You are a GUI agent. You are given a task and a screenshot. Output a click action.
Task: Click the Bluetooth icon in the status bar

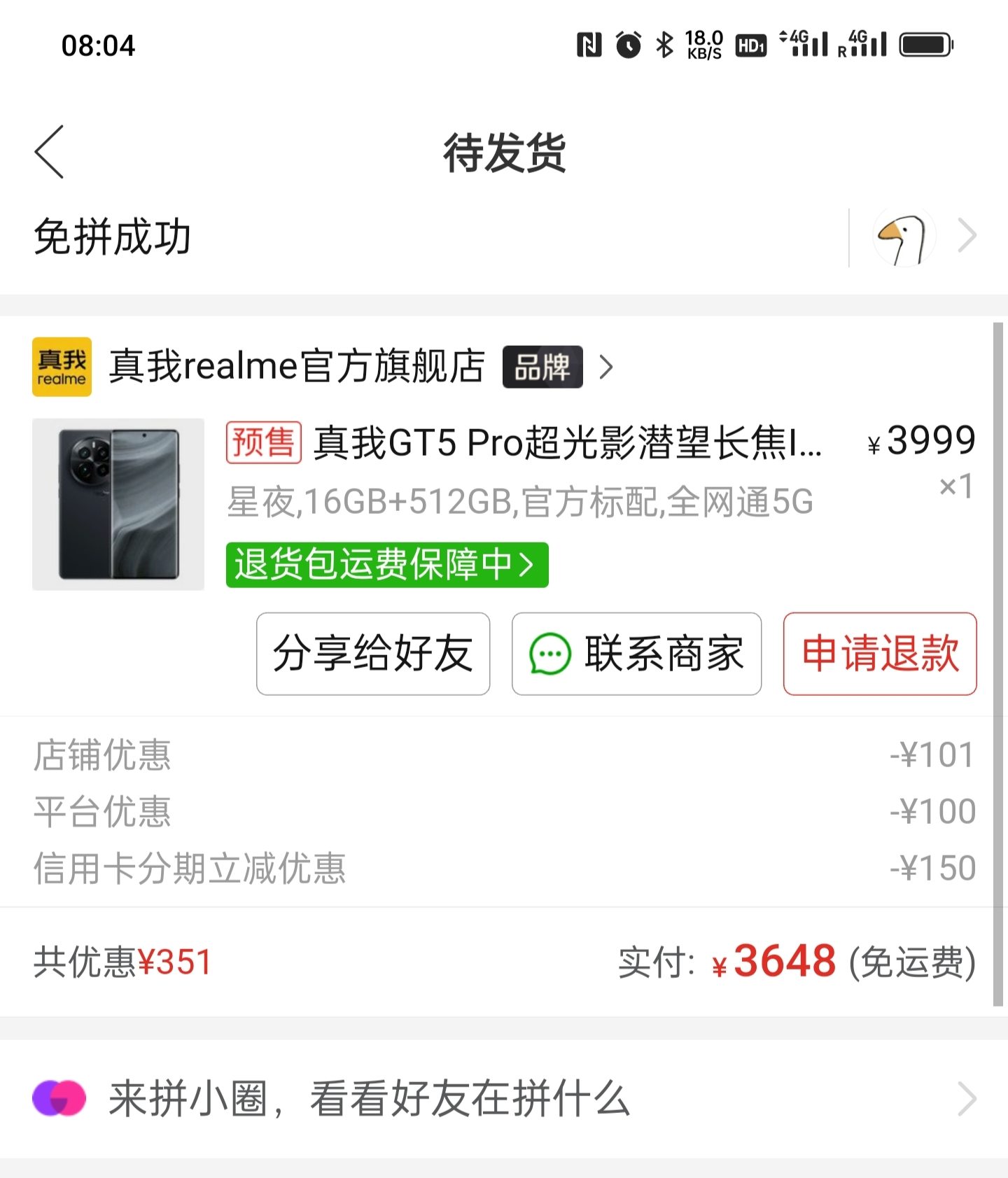coord(665,43)
